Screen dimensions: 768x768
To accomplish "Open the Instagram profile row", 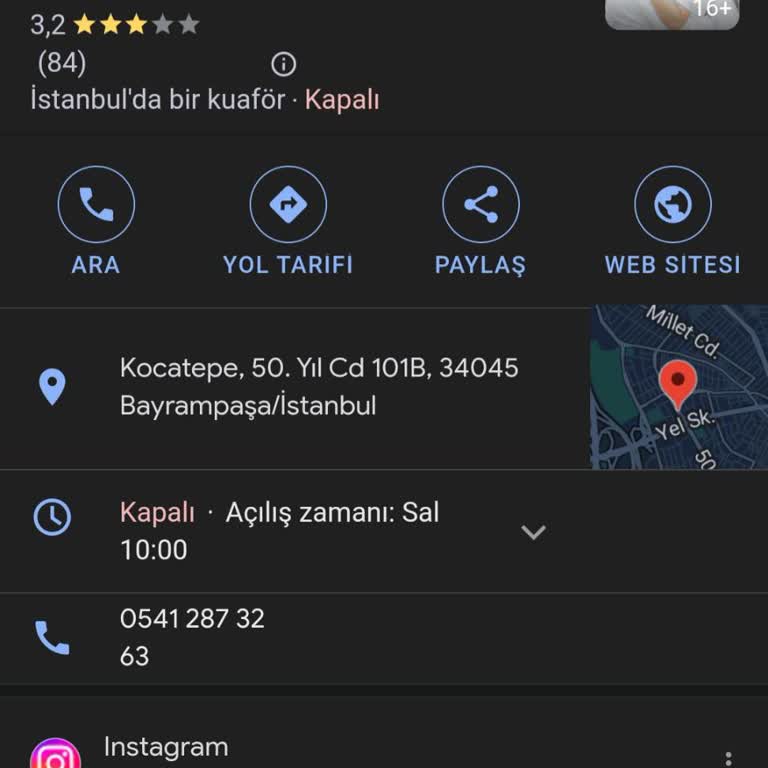I will click(x=166, y=748).
